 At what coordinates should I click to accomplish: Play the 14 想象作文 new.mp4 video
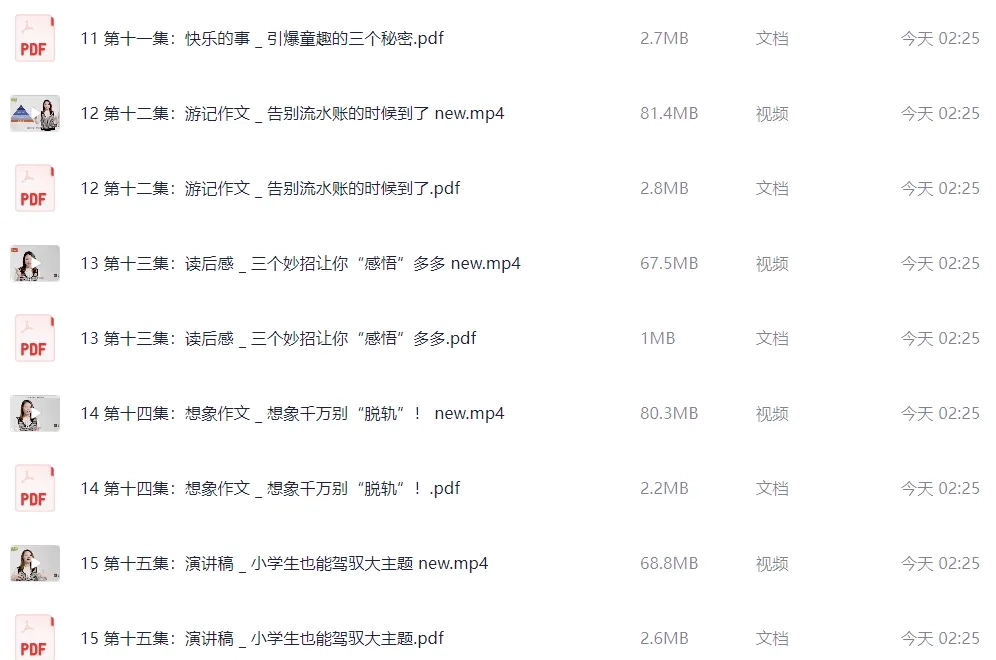pos(292,414)
